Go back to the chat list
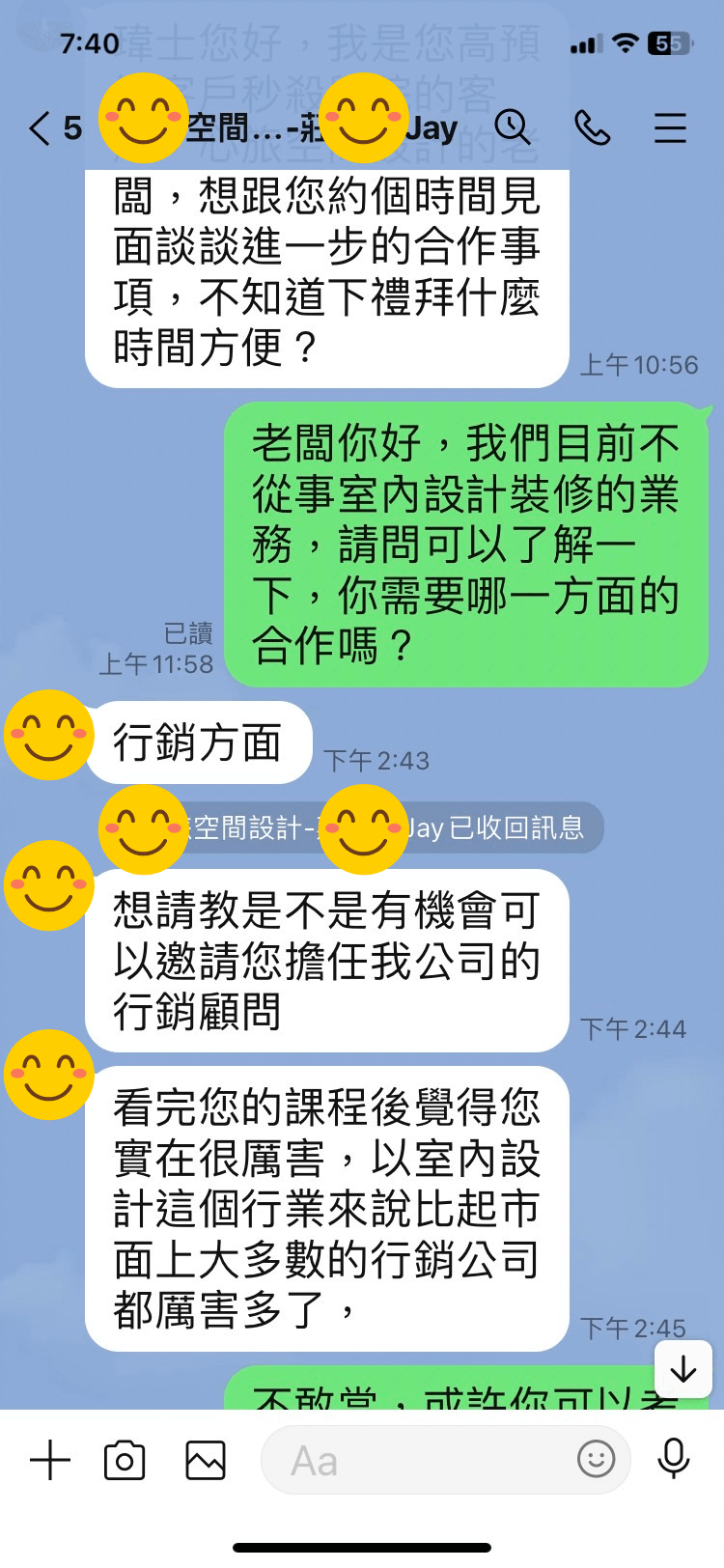724x1568 pixels. pos(41,127)
